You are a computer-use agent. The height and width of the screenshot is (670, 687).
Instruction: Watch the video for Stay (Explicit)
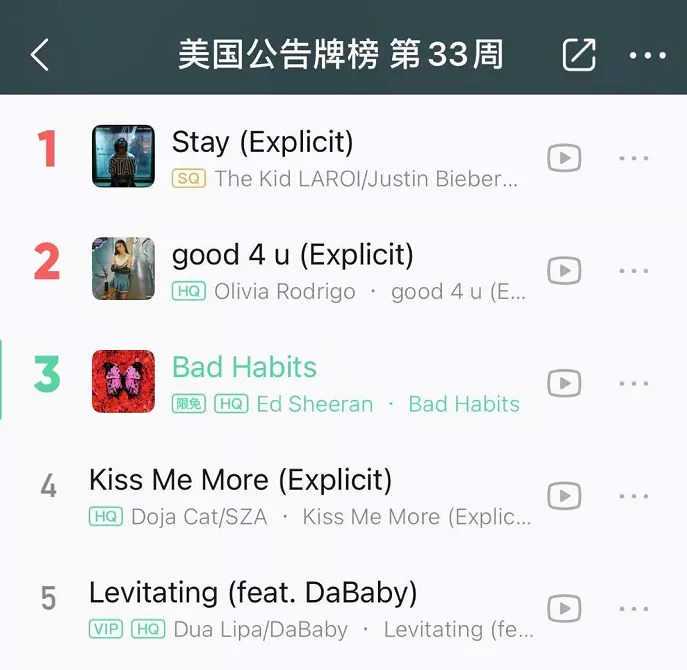click(x=564, y=158)
